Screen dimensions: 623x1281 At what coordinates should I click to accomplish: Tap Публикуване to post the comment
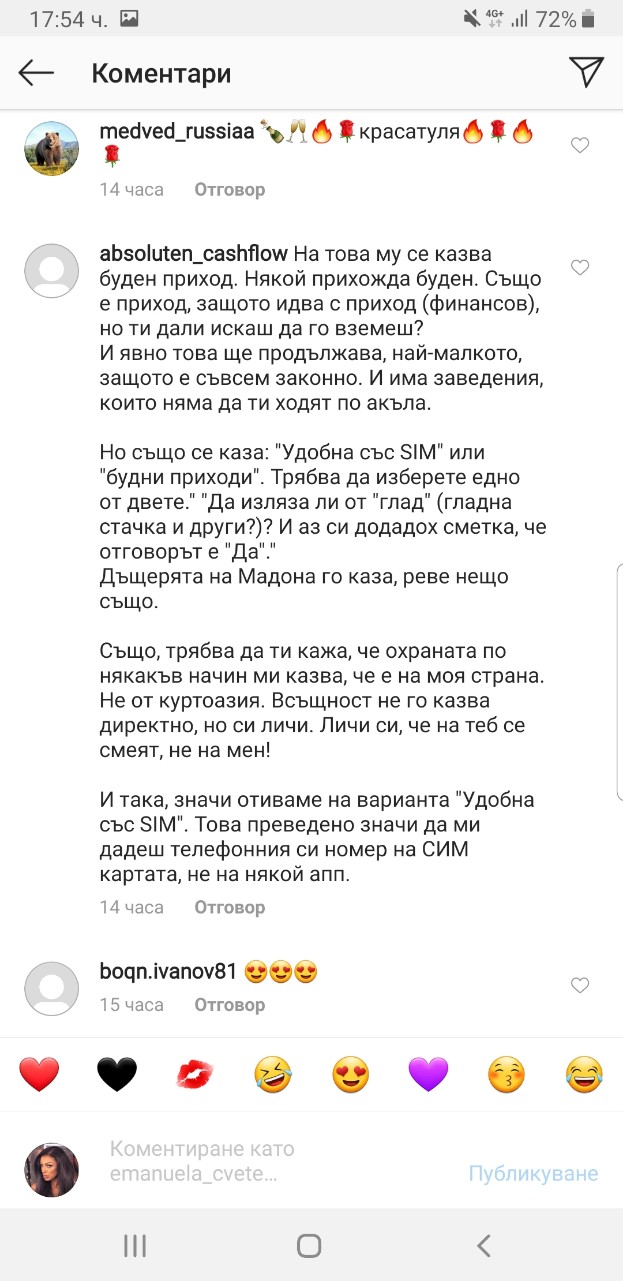(x=533, y=1174)
